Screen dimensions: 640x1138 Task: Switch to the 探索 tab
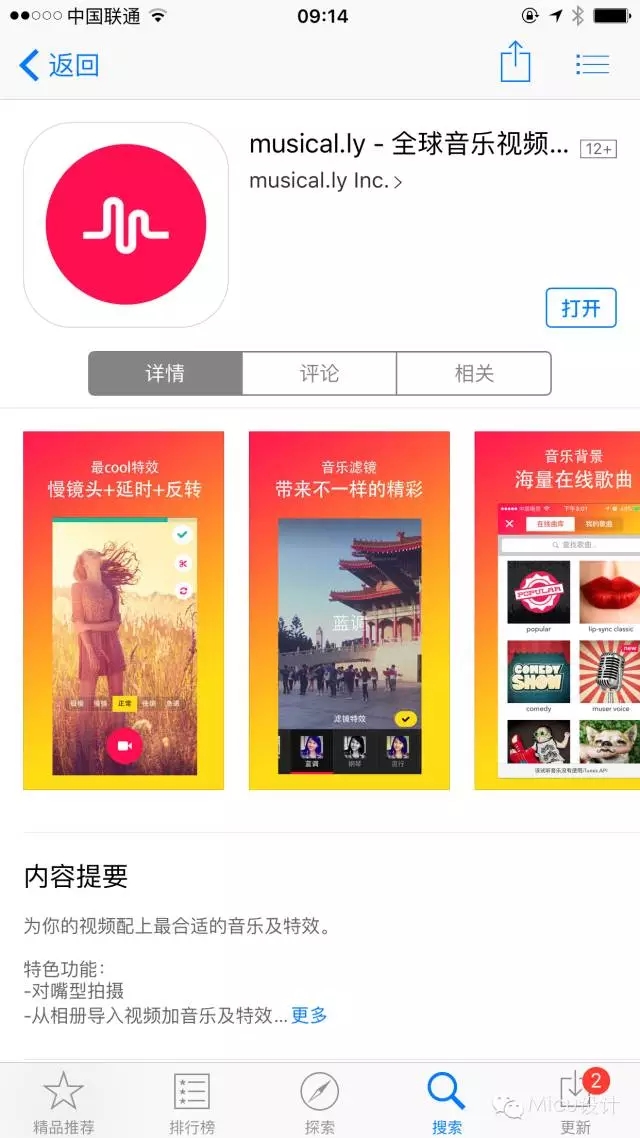pyautogui.click(x=319, y=1102)
